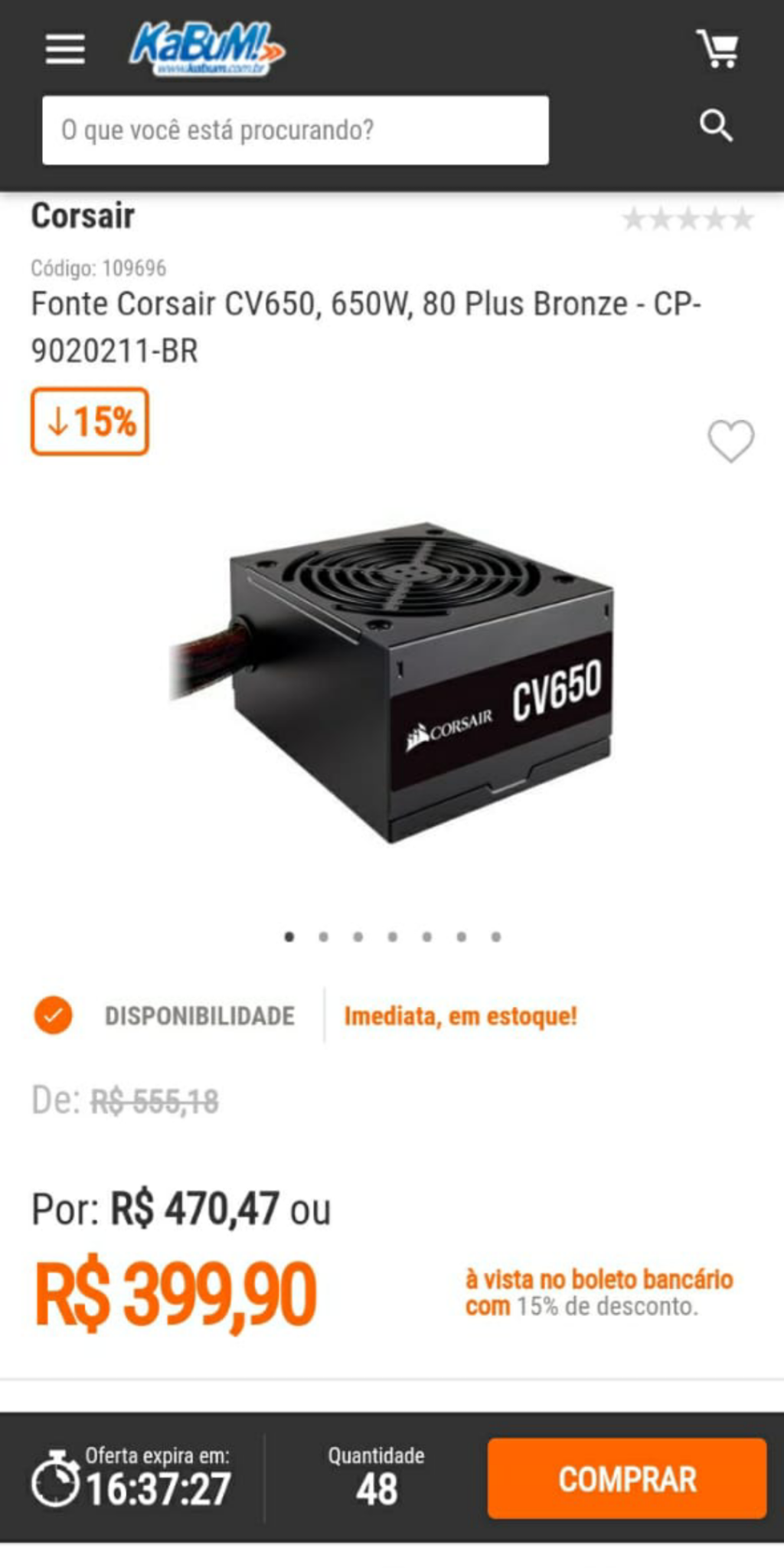Tap the COMPRAR button
Screen dimensions: 784x1568
click(x=627, y=1478)
